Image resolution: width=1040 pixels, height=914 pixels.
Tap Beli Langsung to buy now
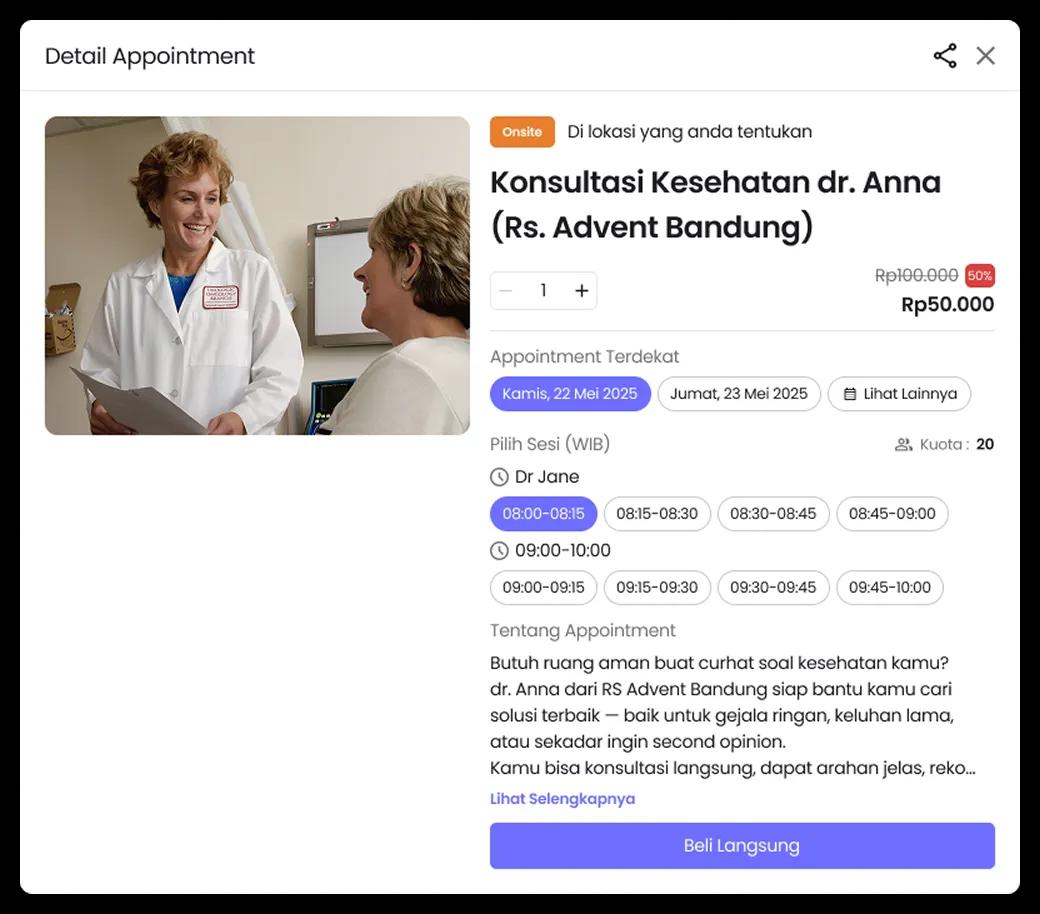click(x=742, y=846)
